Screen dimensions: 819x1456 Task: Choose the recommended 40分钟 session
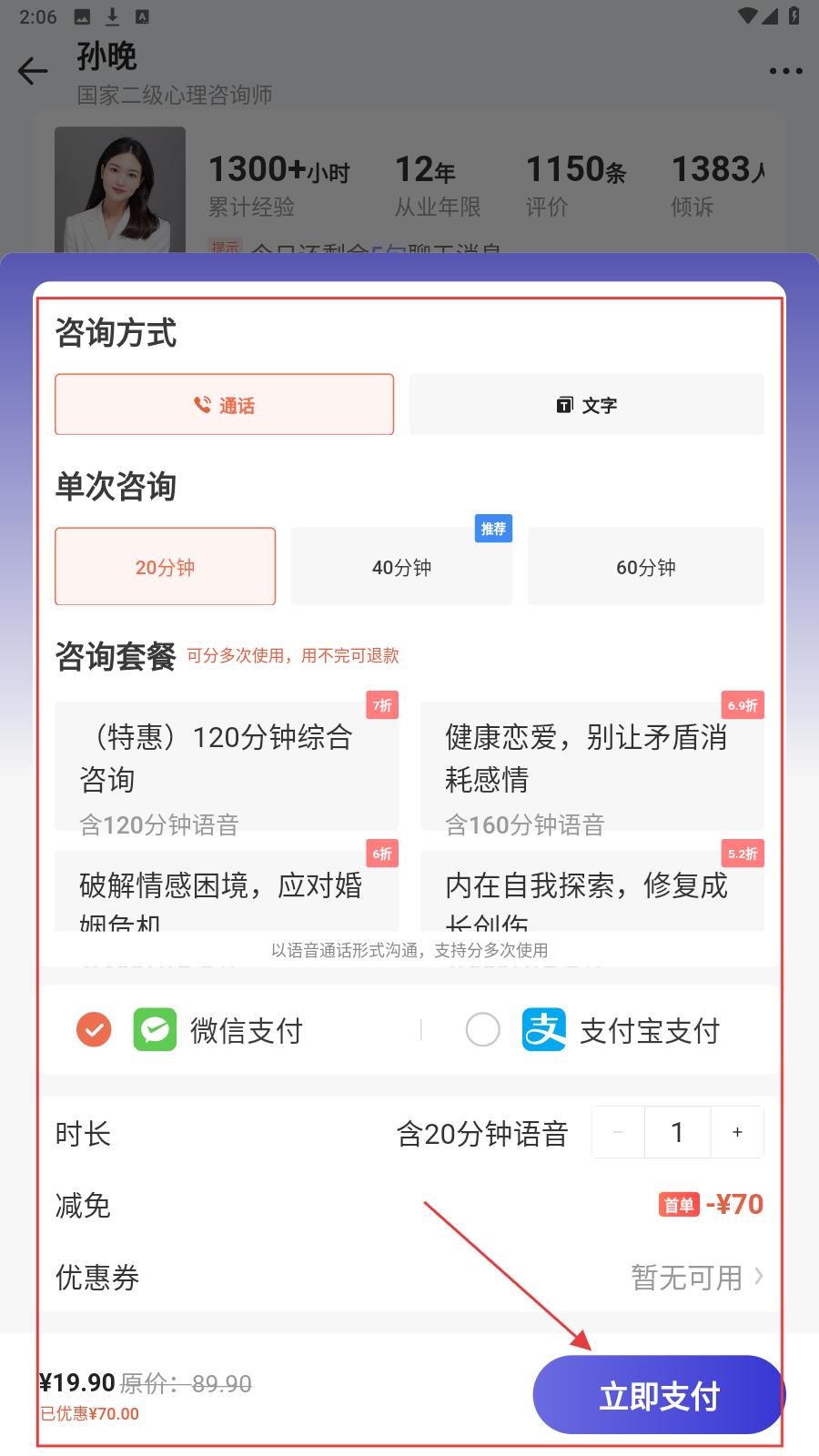(401, 567)
